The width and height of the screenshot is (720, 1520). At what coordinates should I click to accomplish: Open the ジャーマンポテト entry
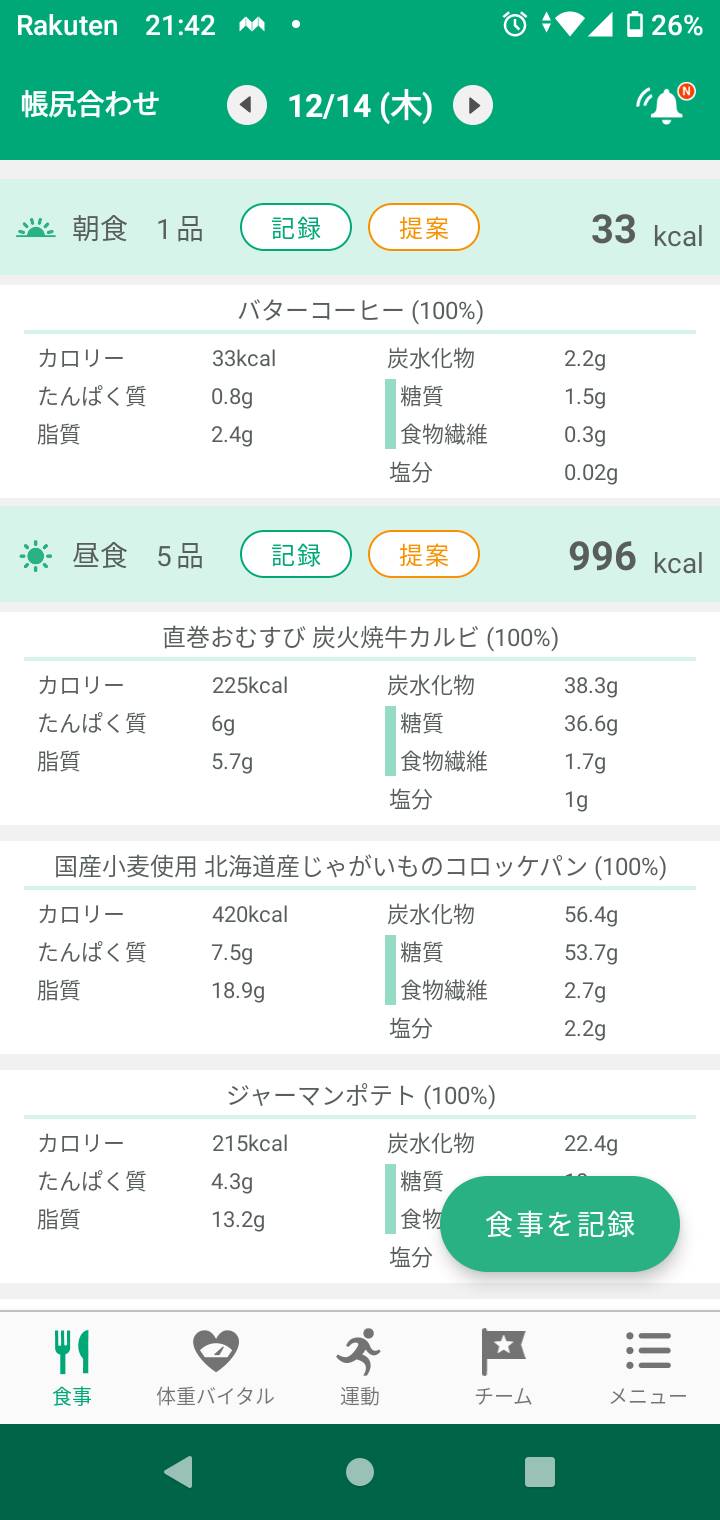point(360,1176)
